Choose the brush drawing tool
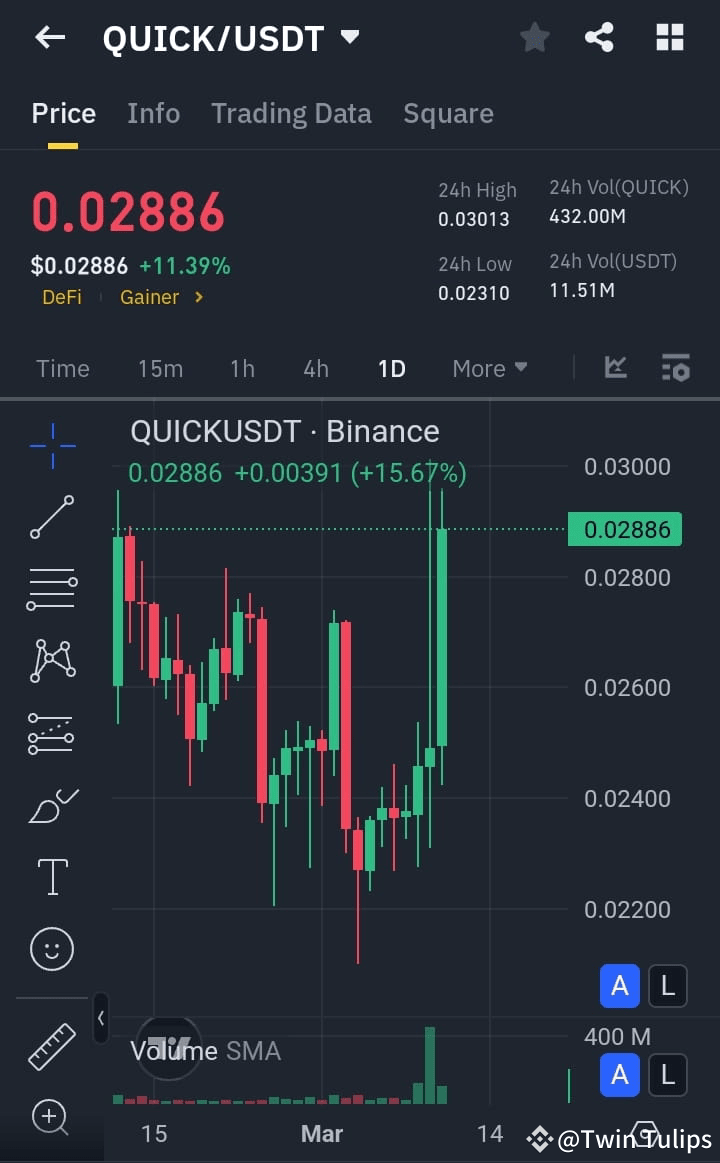Screen dimensions: 720x1163 coord(51,806)
